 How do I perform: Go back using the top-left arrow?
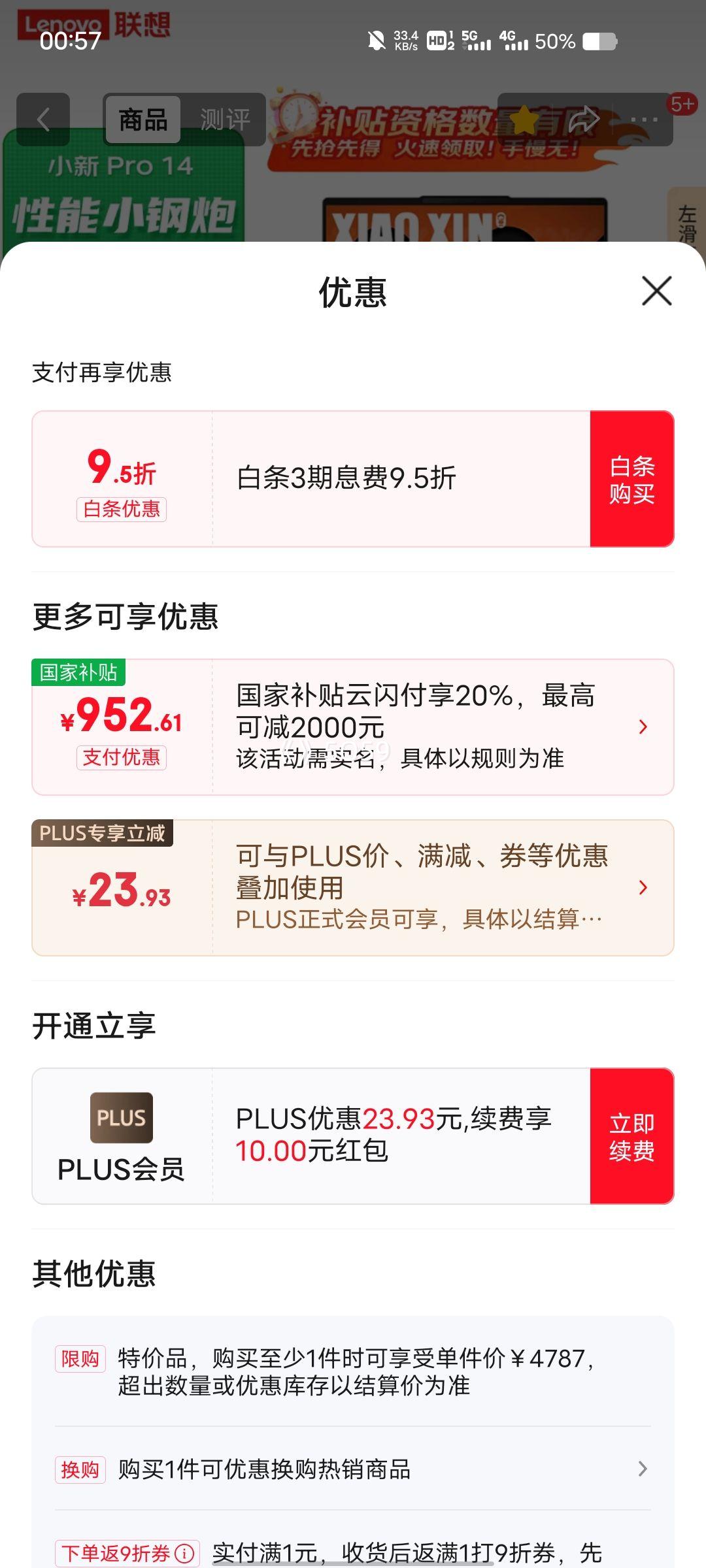click(43, 120)
